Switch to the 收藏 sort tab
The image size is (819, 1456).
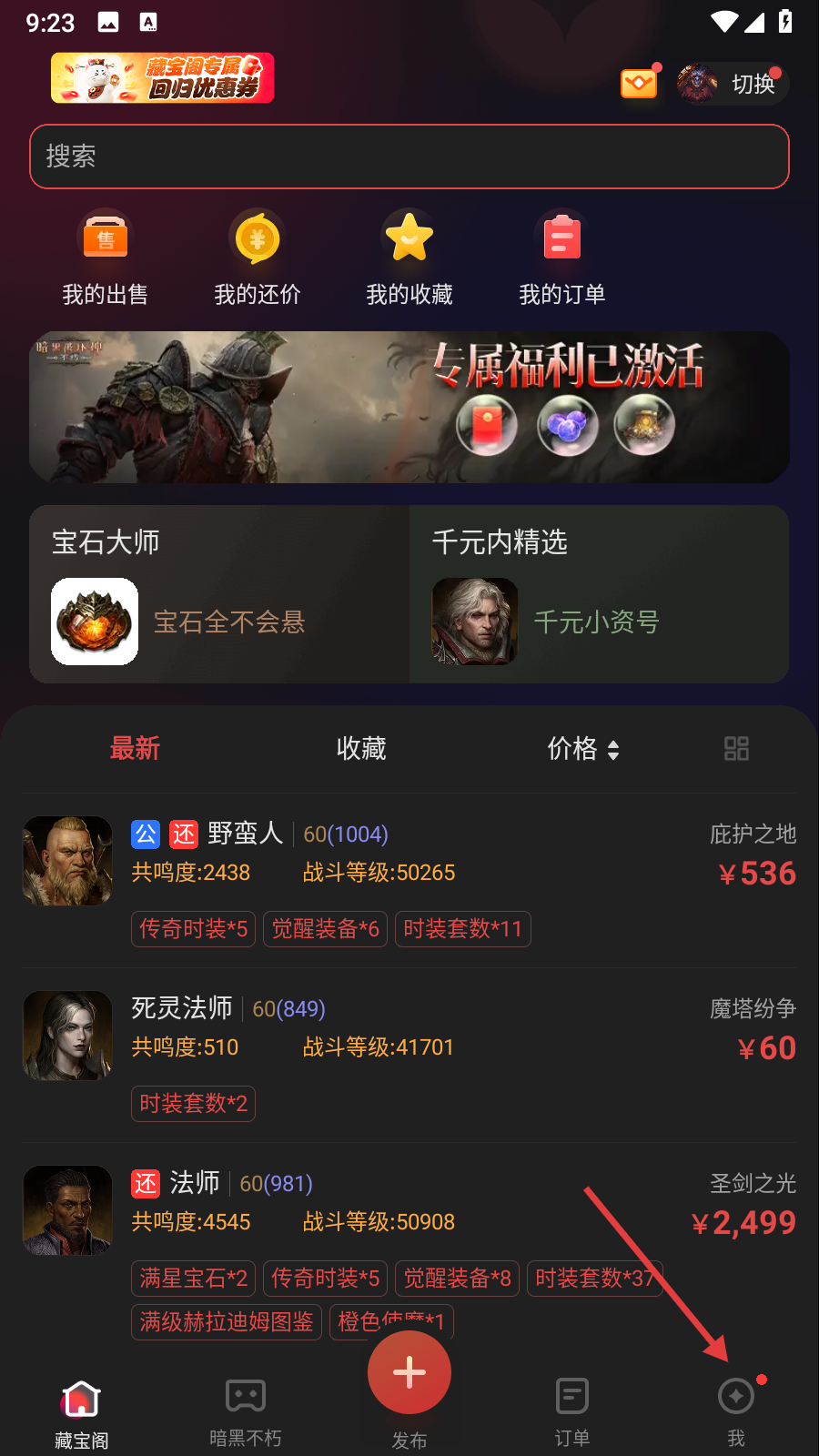click(x=361, y=749)
